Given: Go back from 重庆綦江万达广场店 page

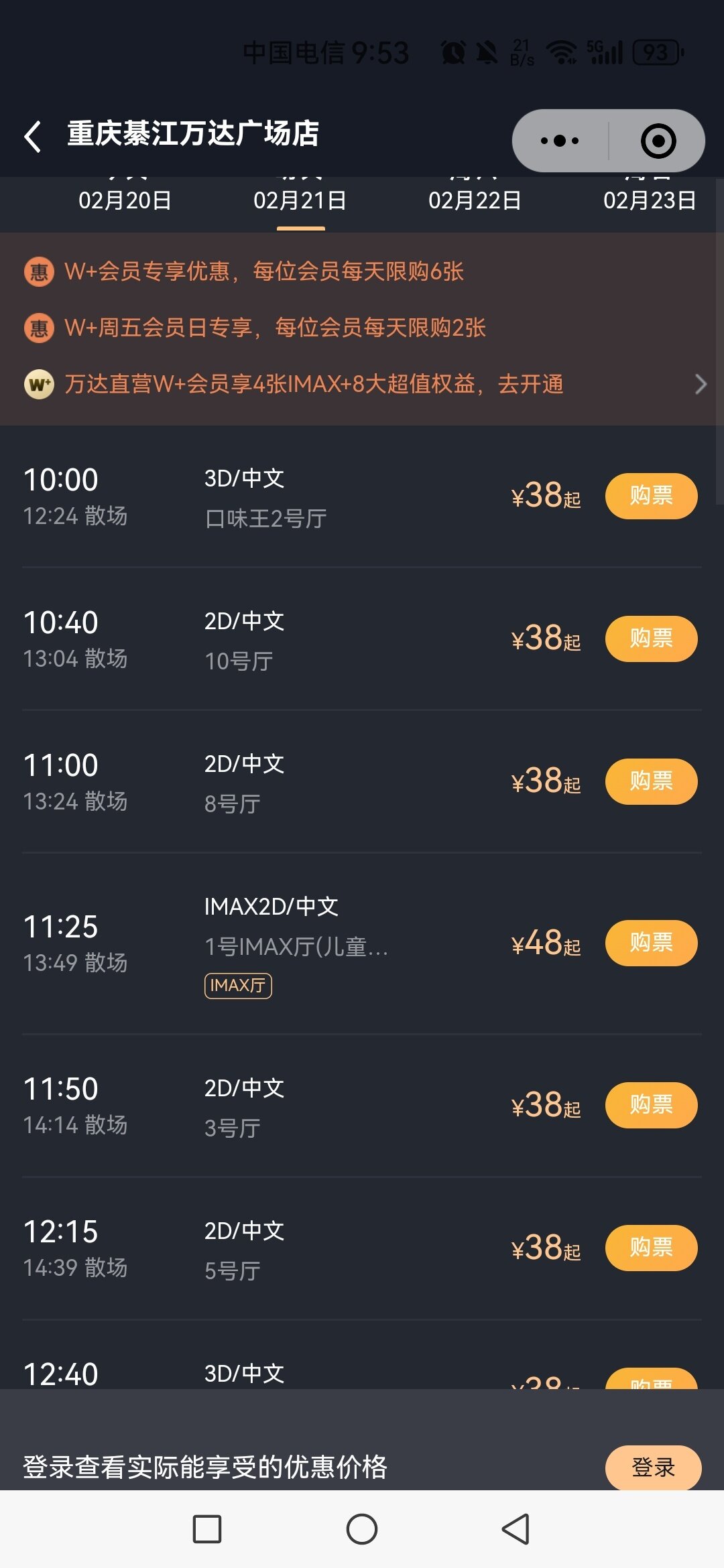Looking at the screenshot, I should click(x=33, y=136).
